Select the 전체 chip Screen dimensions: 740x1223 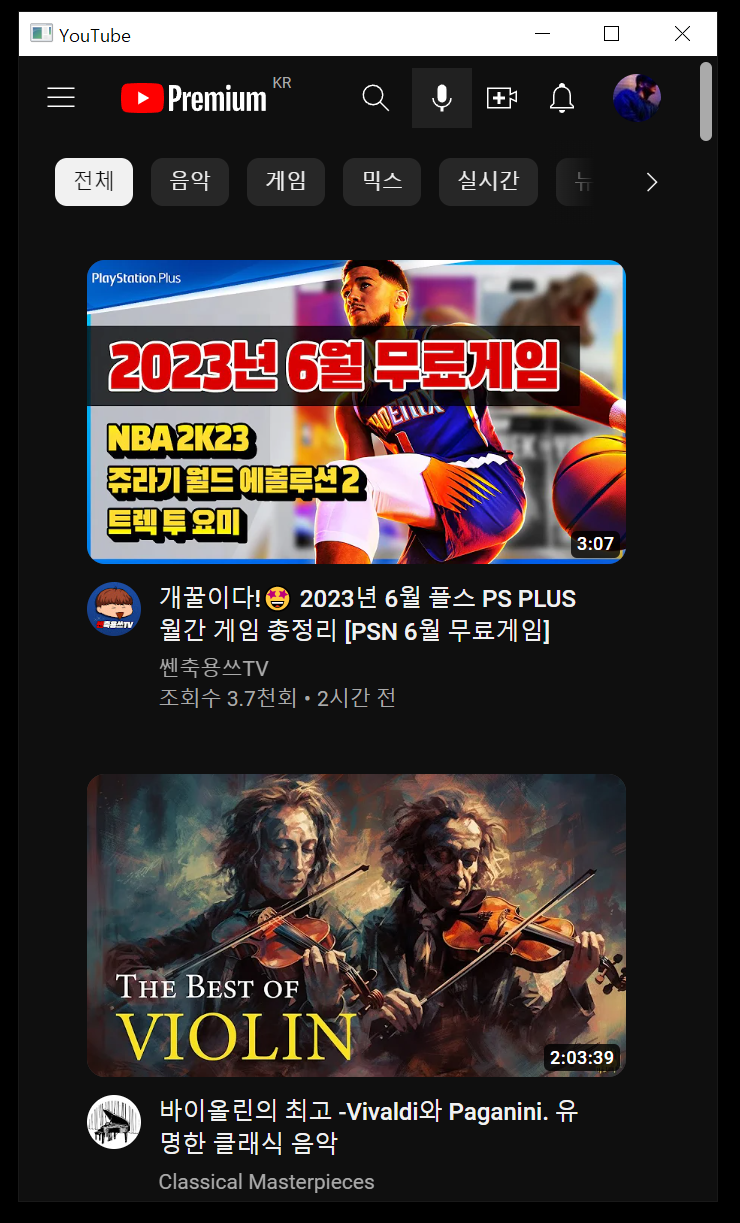click(x=94, y=182)
